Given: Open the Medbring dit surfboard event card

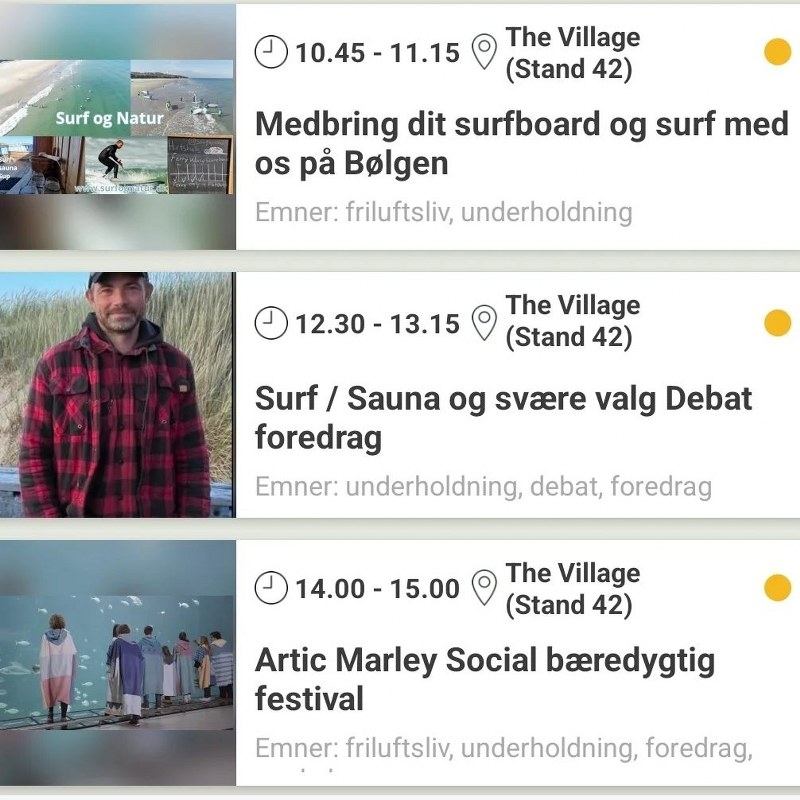Looking at the screenshot, I should [520, 144].
